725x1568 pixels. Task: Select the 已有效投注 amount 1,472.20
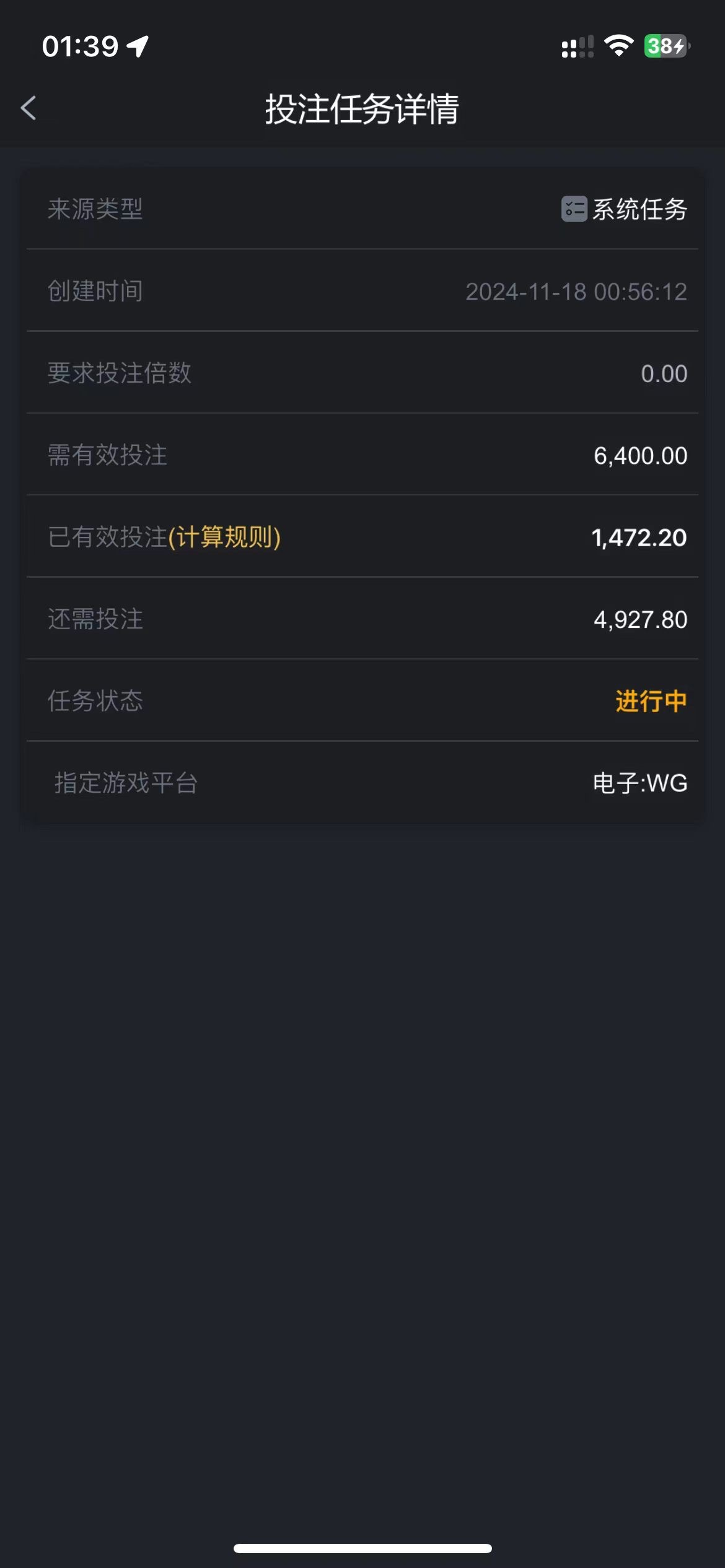point(639,538)
